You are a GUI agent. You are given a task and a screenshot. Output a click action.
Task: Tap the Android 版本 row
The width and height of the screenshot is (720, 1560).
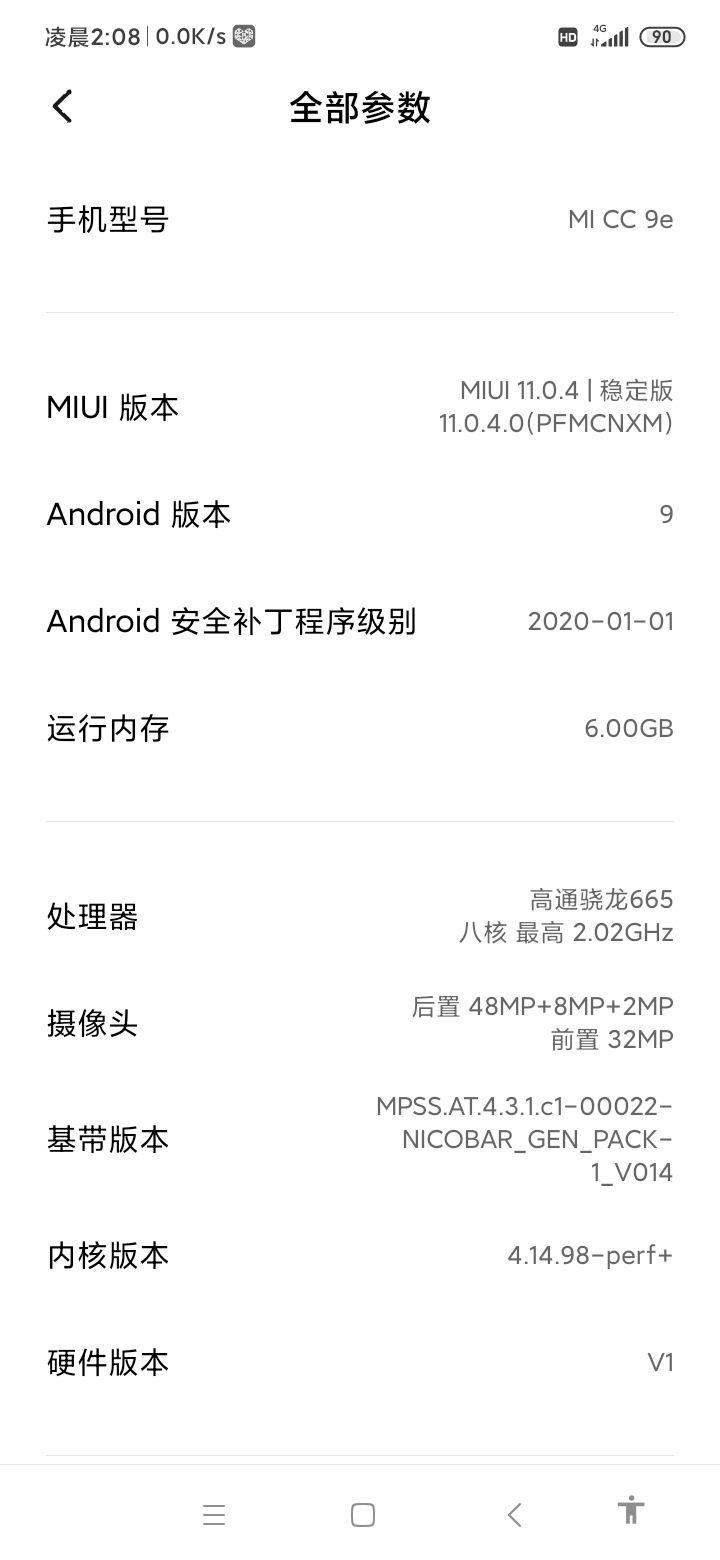coord(360,514)
